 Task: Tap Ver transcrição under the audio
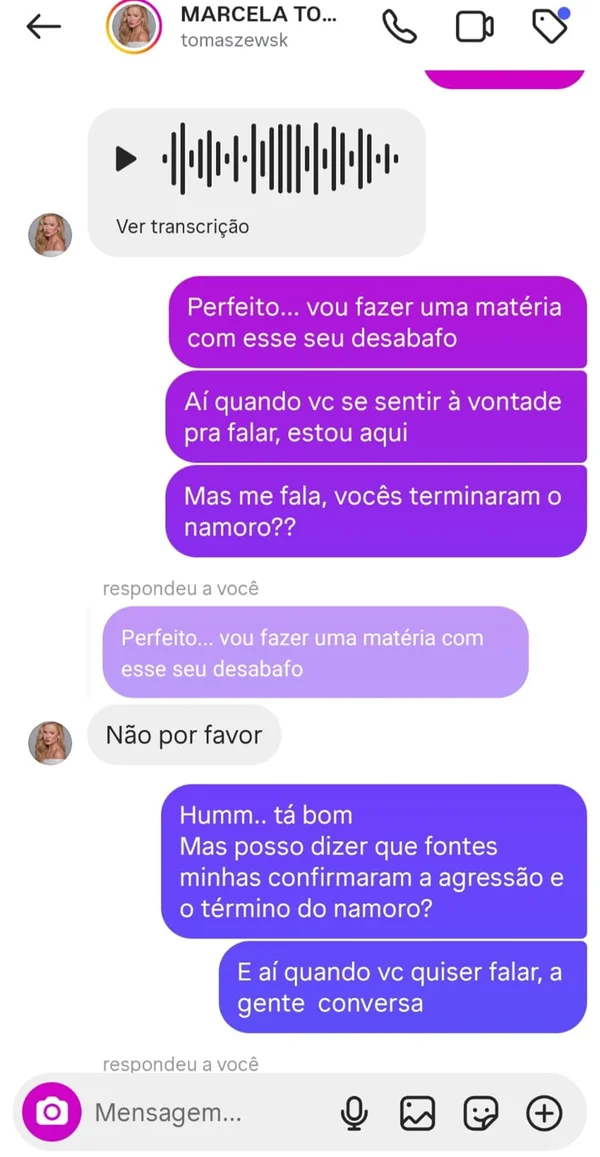[182, 226]
